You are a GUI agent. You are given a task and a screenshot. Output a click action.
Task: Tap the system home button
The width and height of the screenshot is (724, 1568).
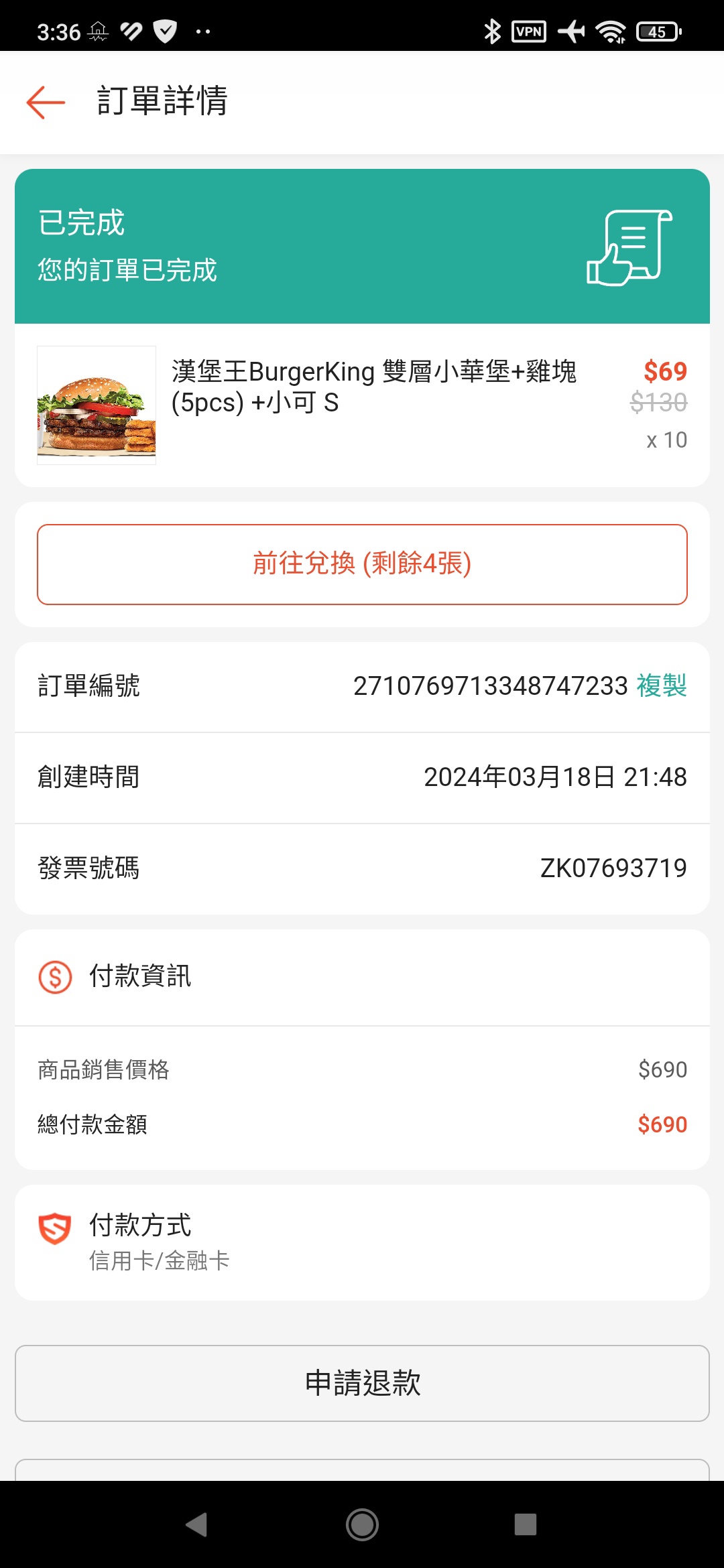362,1524
